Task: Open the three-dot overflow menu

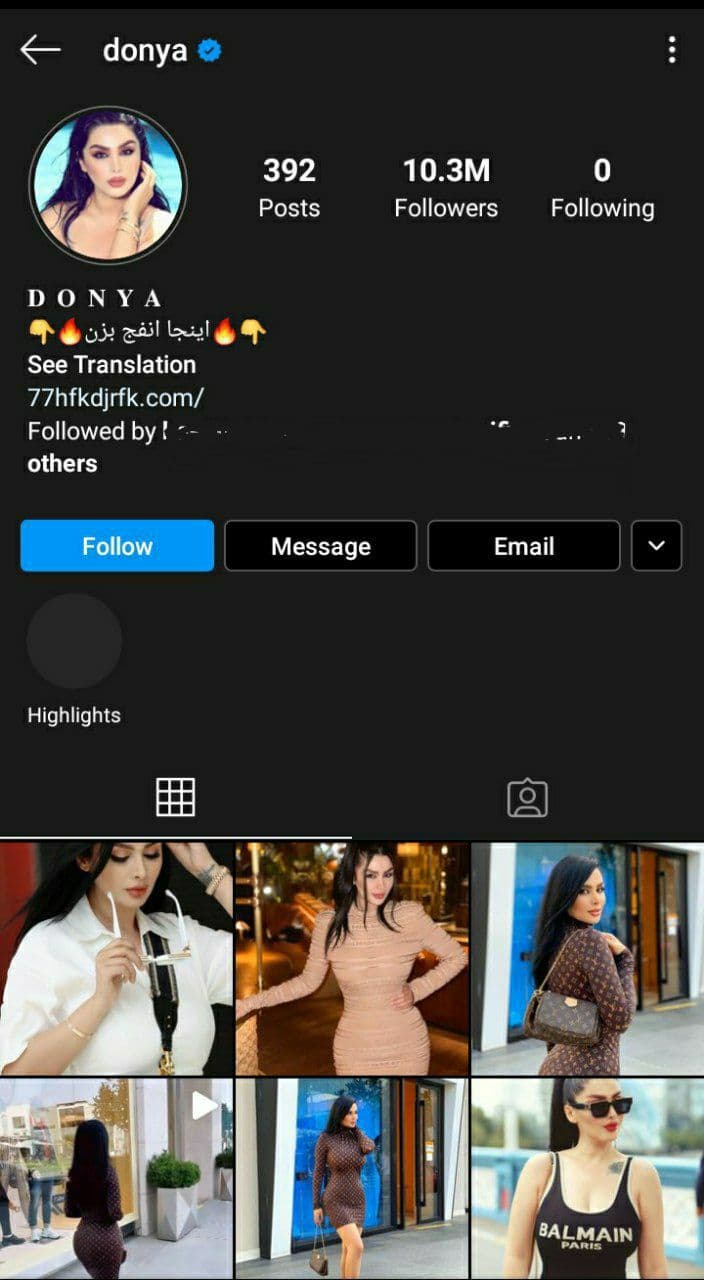Action: pos(671,50)
